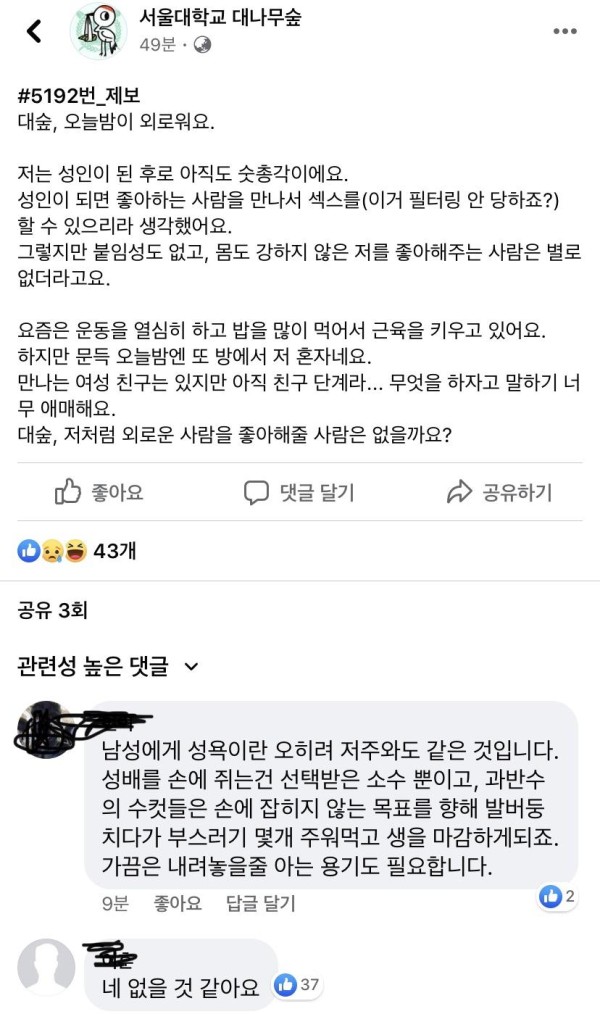Reply to the 9분 comment via 답글 달기
The height and width of the screenshot is (1014, 600).
coord(260,903)
